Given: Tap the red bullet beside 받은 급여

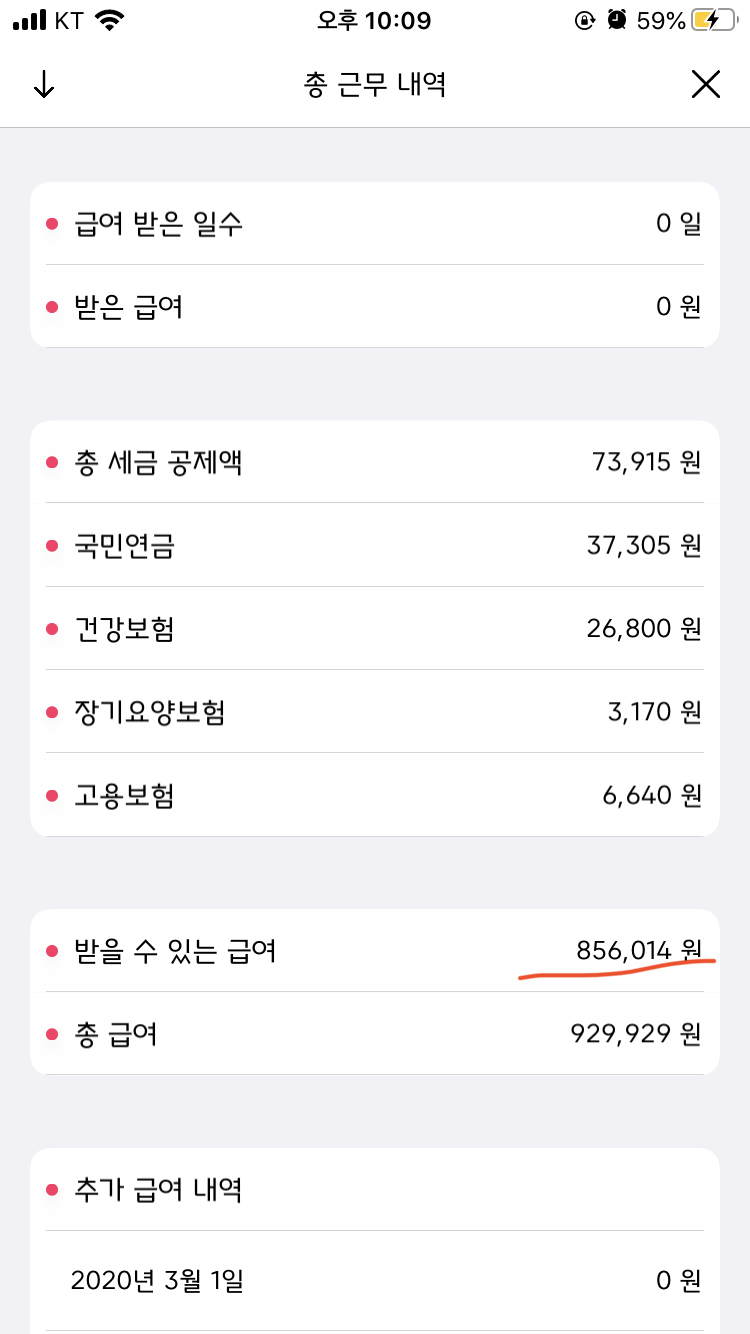Looking at the screenshot, I should click(x=52, y=307).
